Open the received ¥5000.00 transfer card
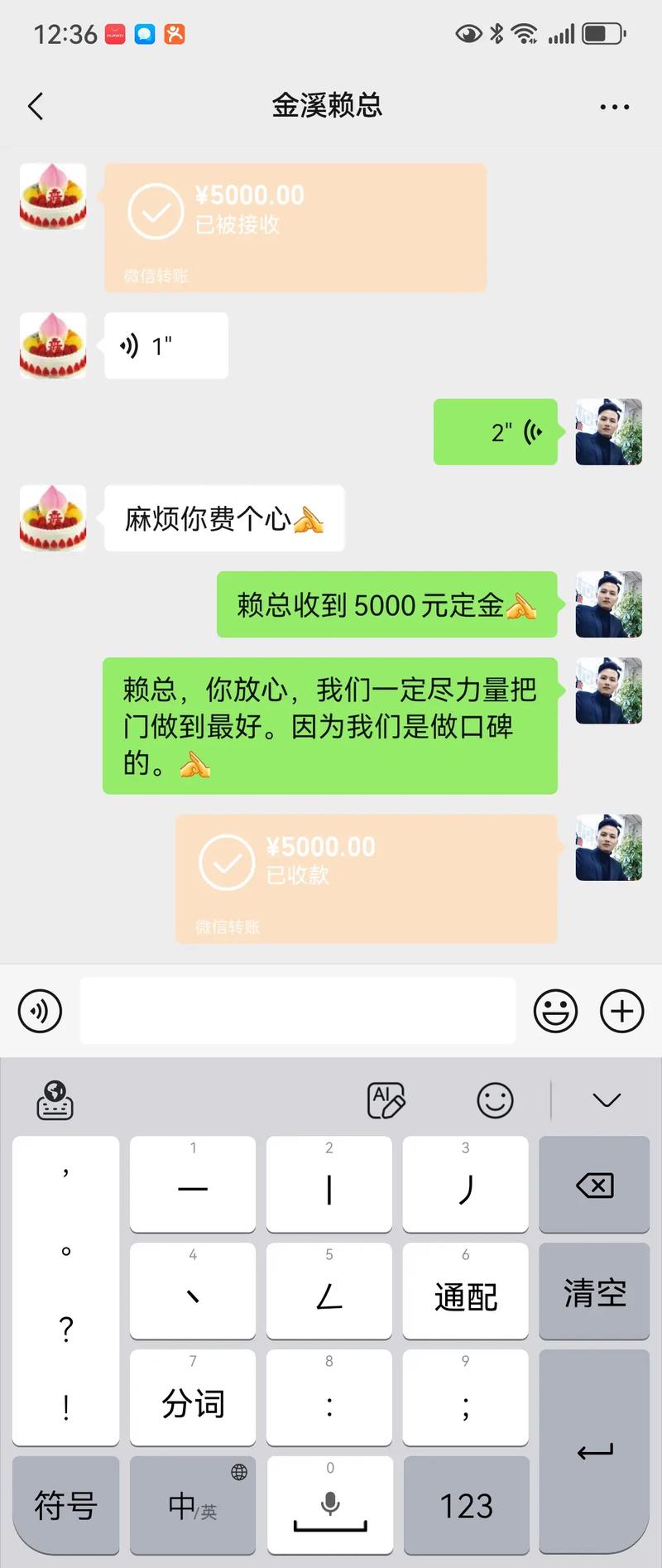This screenshot has width=662, height=1568. point(295,227)
